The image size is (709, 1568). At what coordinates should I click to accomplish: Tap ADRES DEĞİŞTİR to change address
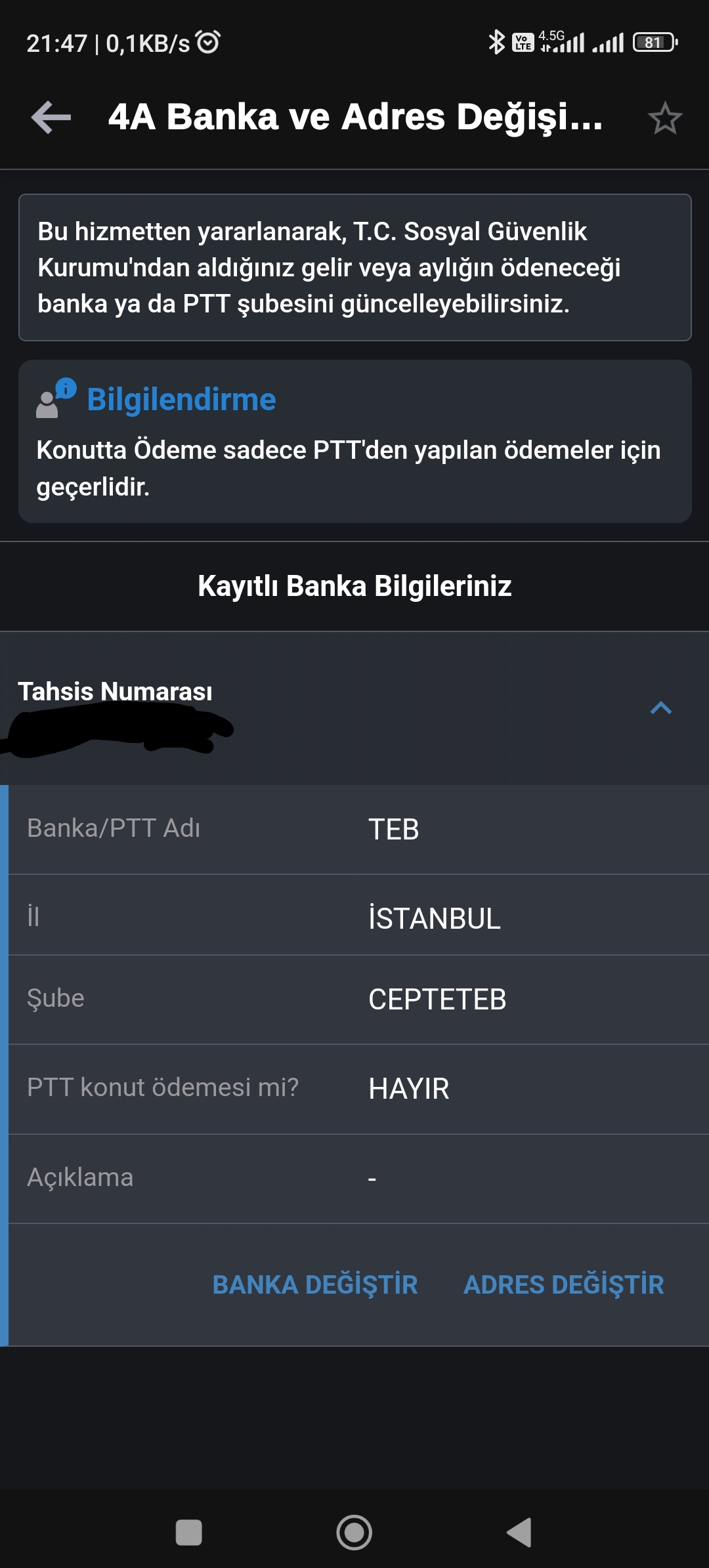[564, 1285]
